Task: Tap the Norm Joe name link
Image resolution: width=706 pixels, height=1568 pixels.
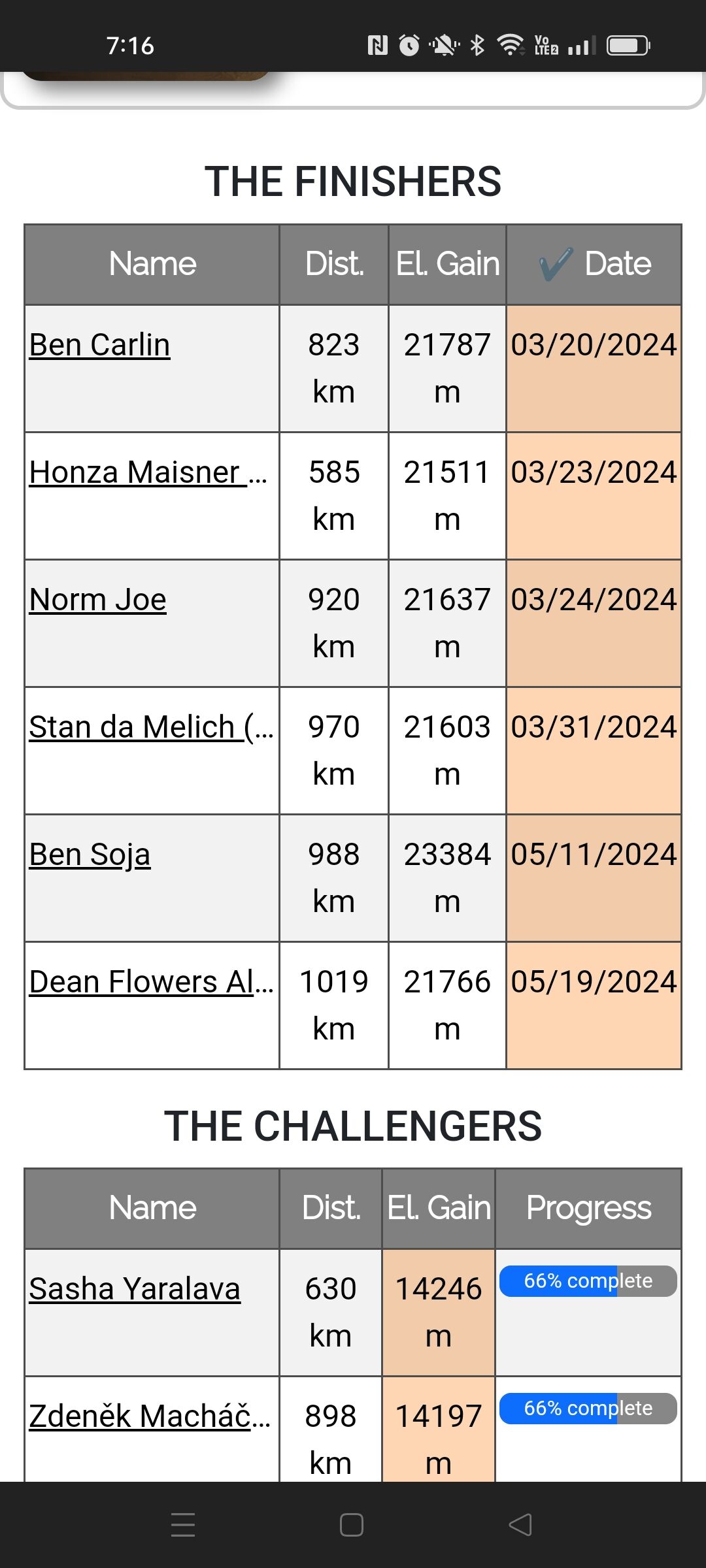Action: pyautogui.click(x=98, y=600)
